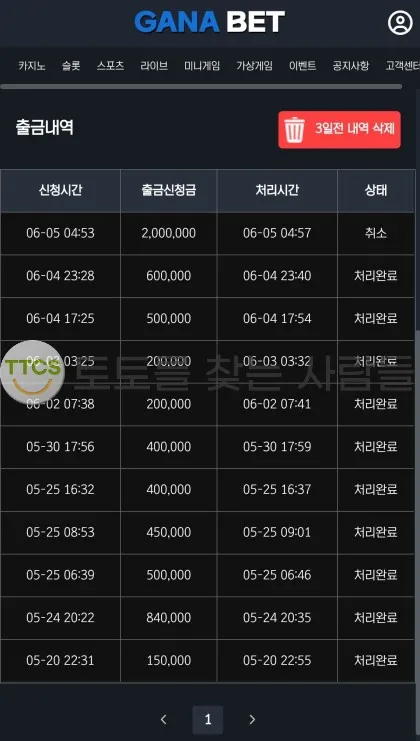The height and width of the screenshot is (741, 420).
Task: Open the user profile icon
Action: 400,22
